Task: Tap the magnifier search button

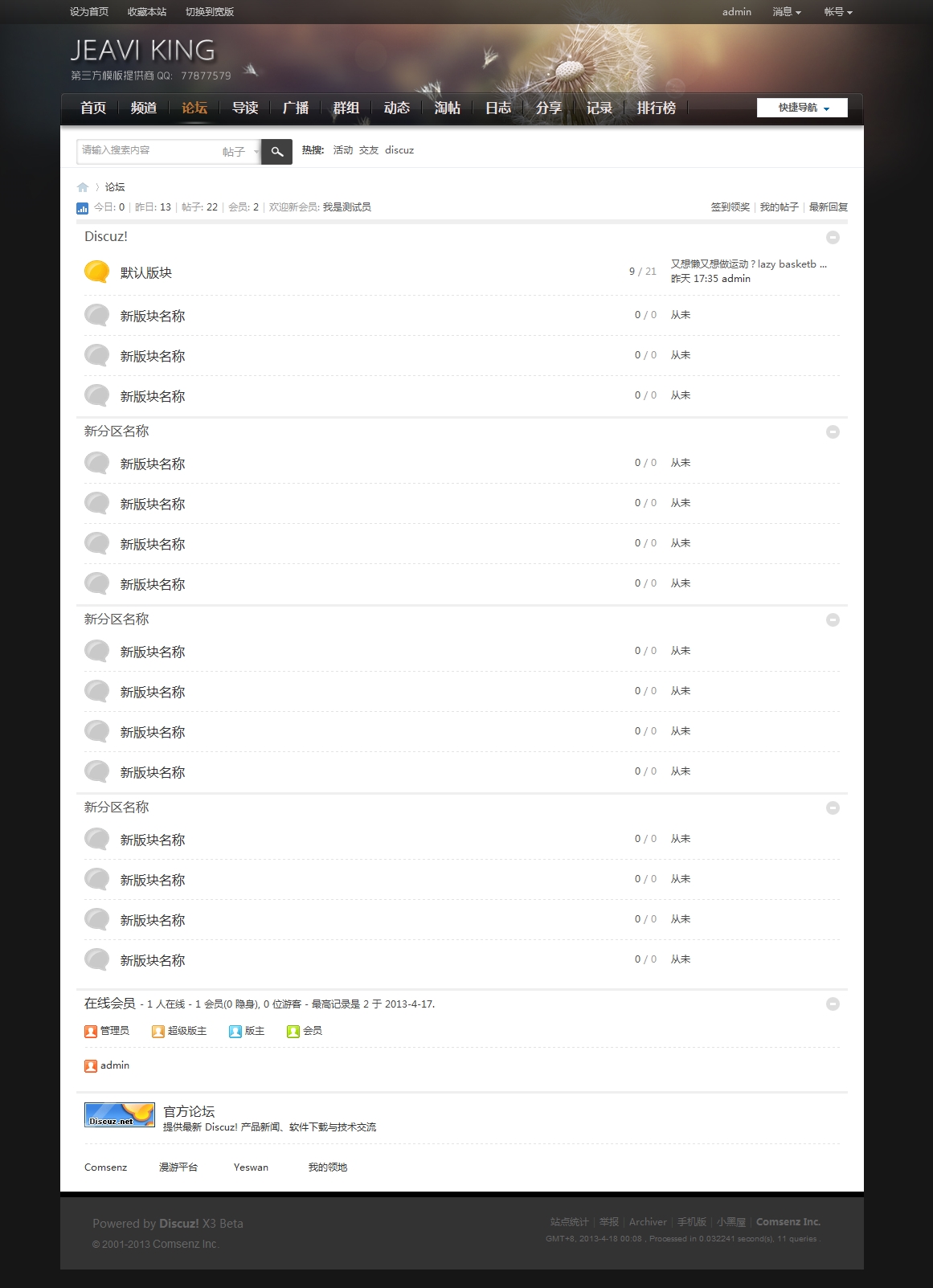Action: pyautogui.click(x=276, y=151)
